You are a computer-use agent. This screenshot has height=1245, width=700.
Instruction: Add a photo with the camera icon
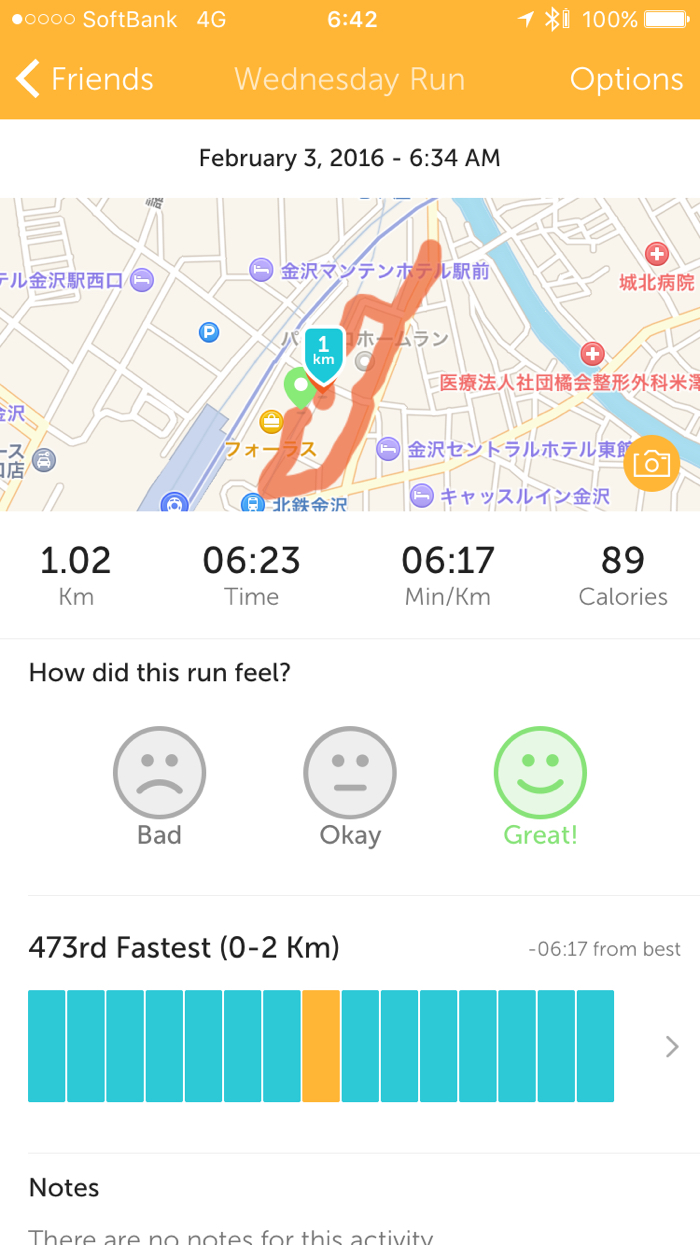coord(651,464)
